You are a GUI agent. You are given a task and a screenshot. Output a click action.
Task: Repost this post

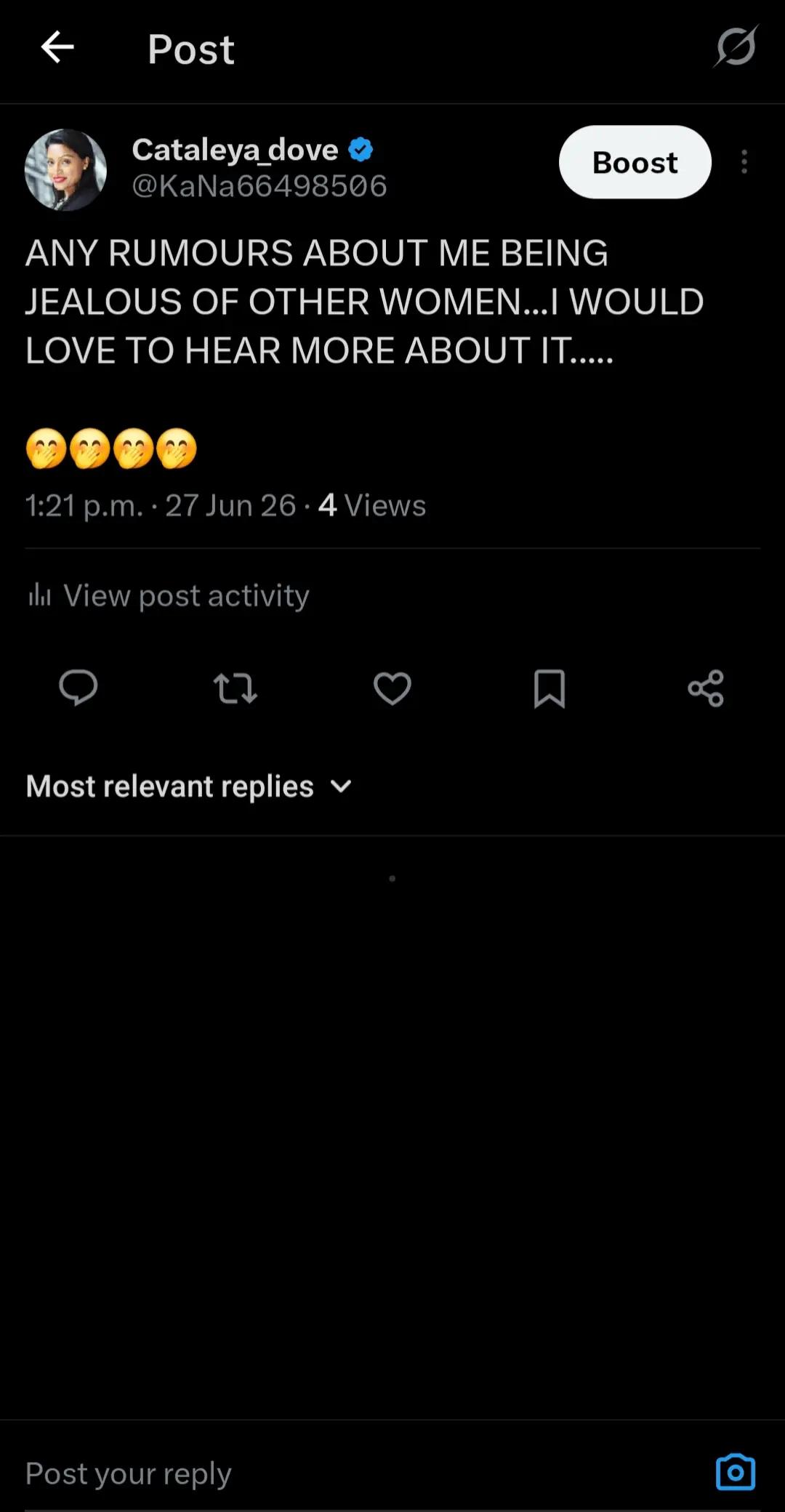(235, 688)
